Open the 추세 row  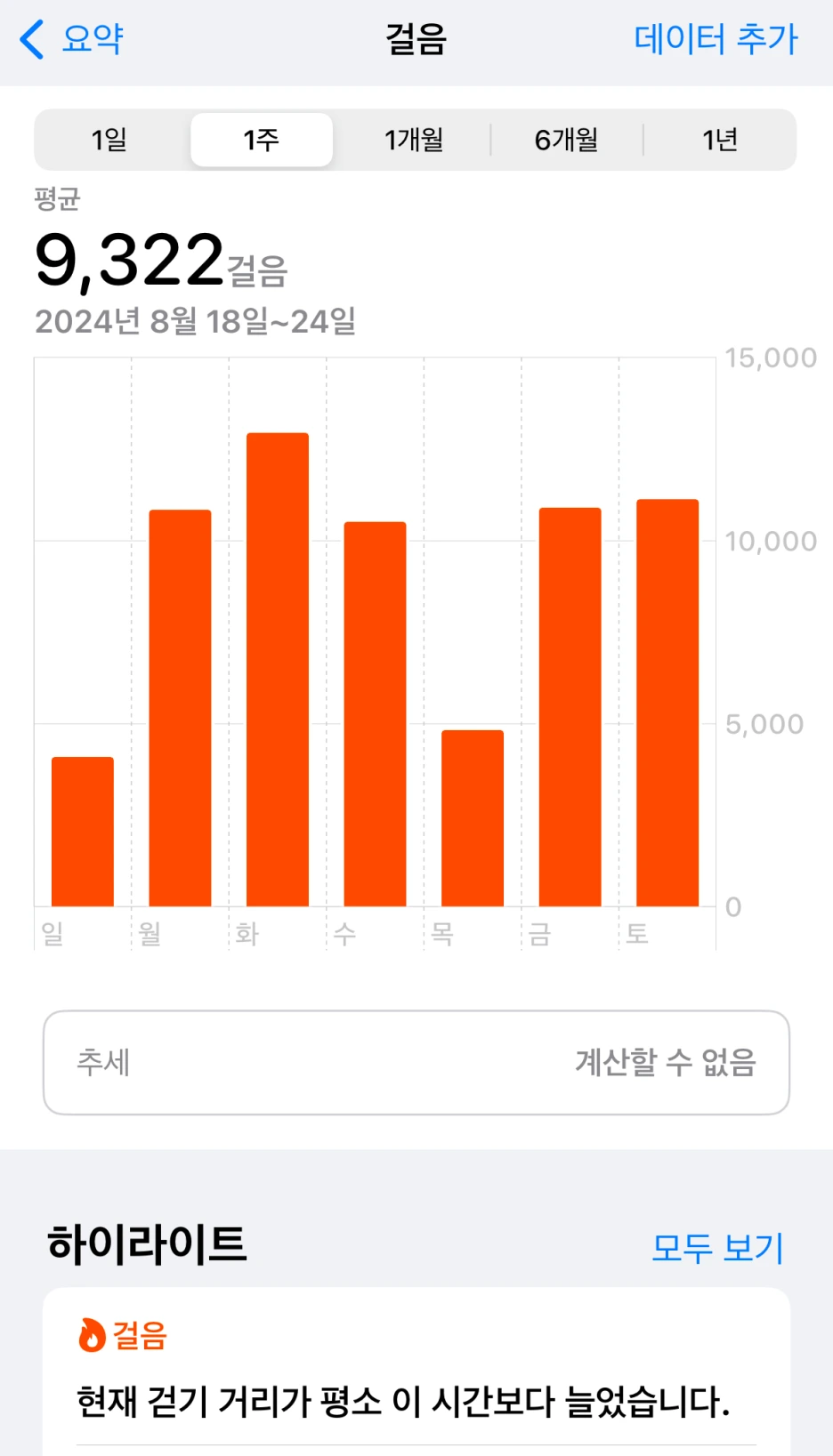point(416,1062)
